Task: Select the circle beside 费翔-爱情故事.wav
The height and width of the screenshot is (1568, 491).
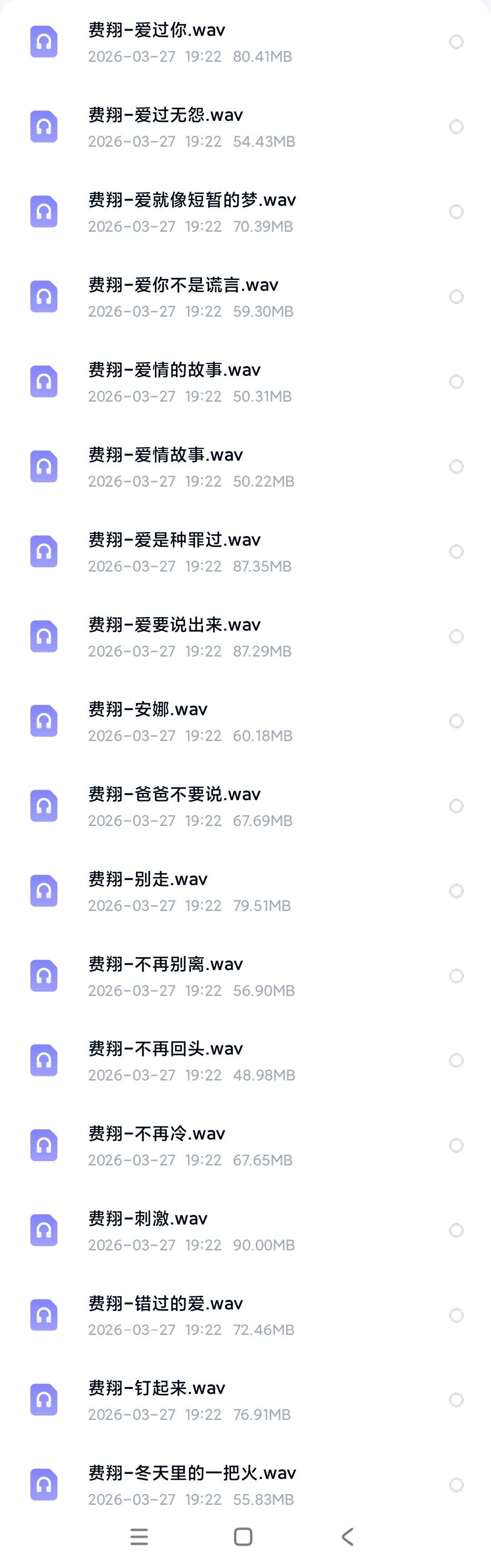Action: 456,466
